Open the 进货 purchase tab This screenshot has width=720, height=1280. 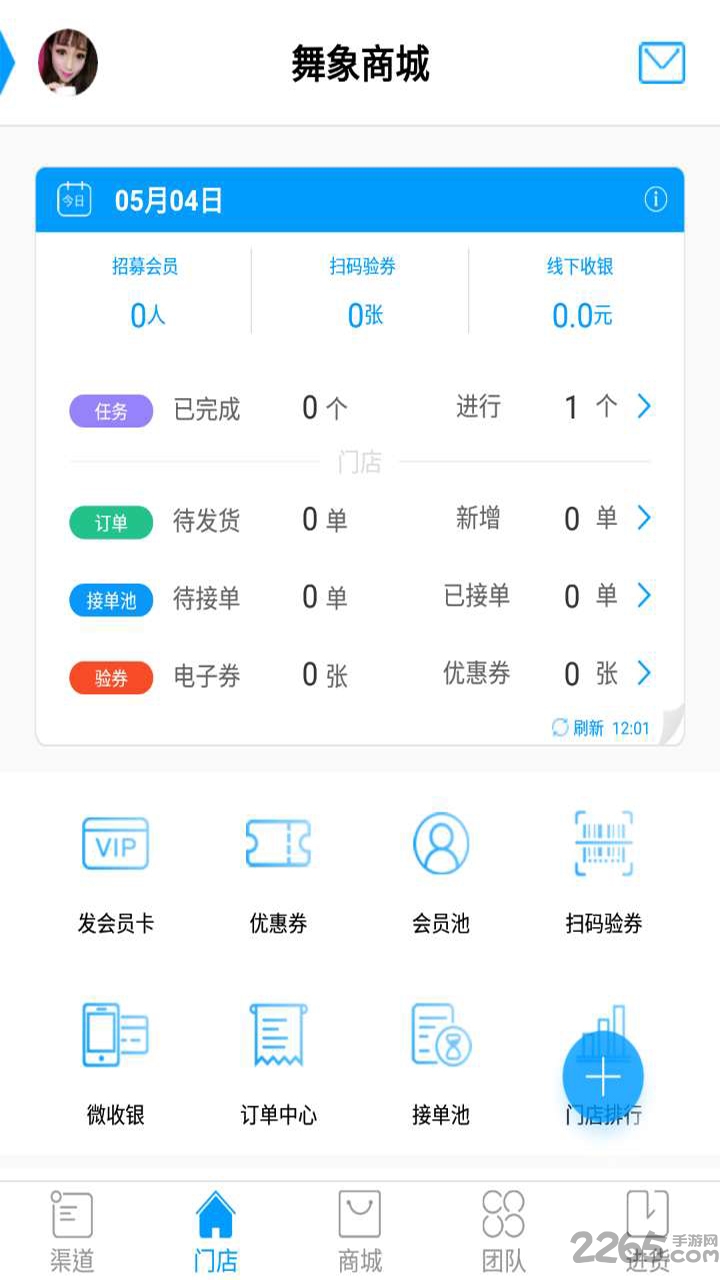[647, 1227]
